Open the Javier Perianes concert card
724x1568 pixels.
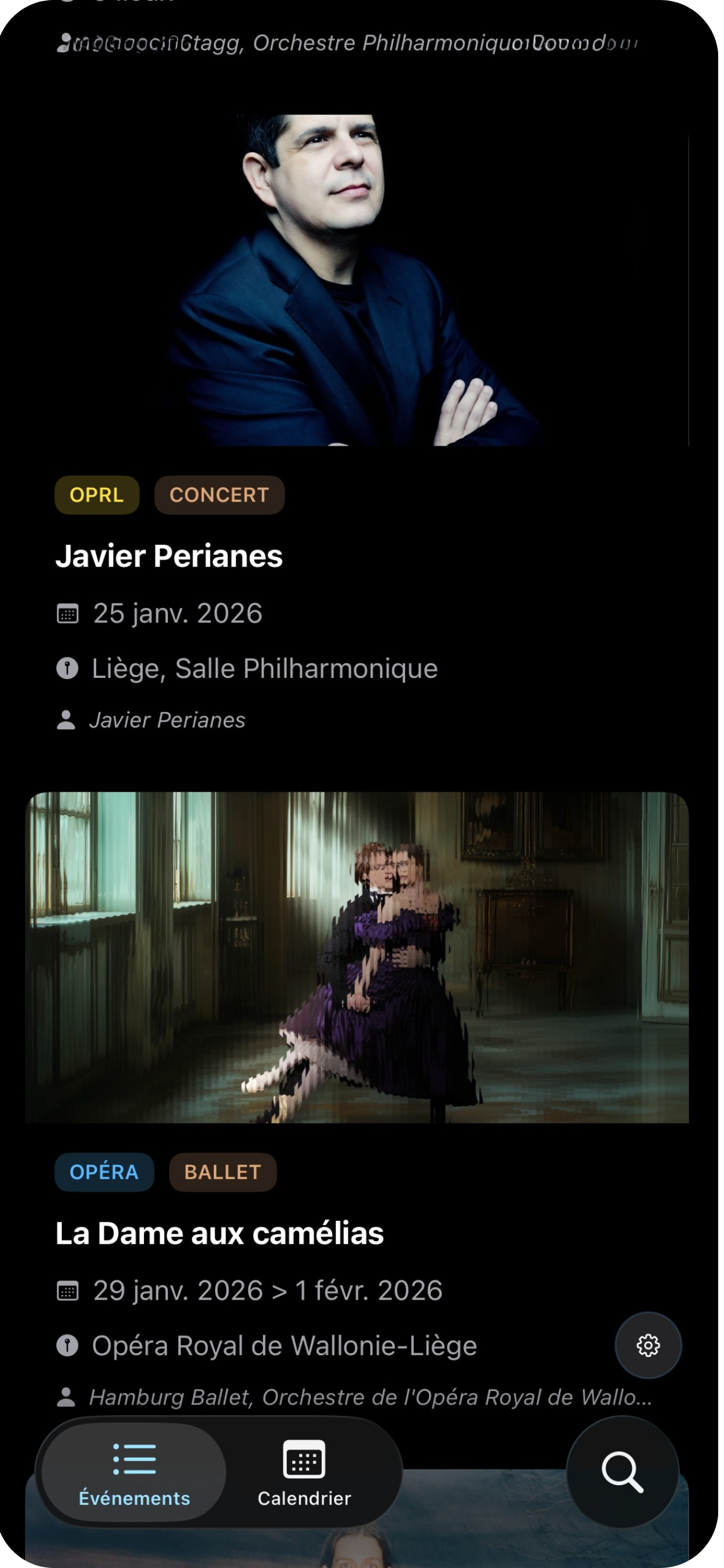coord(169,556)
